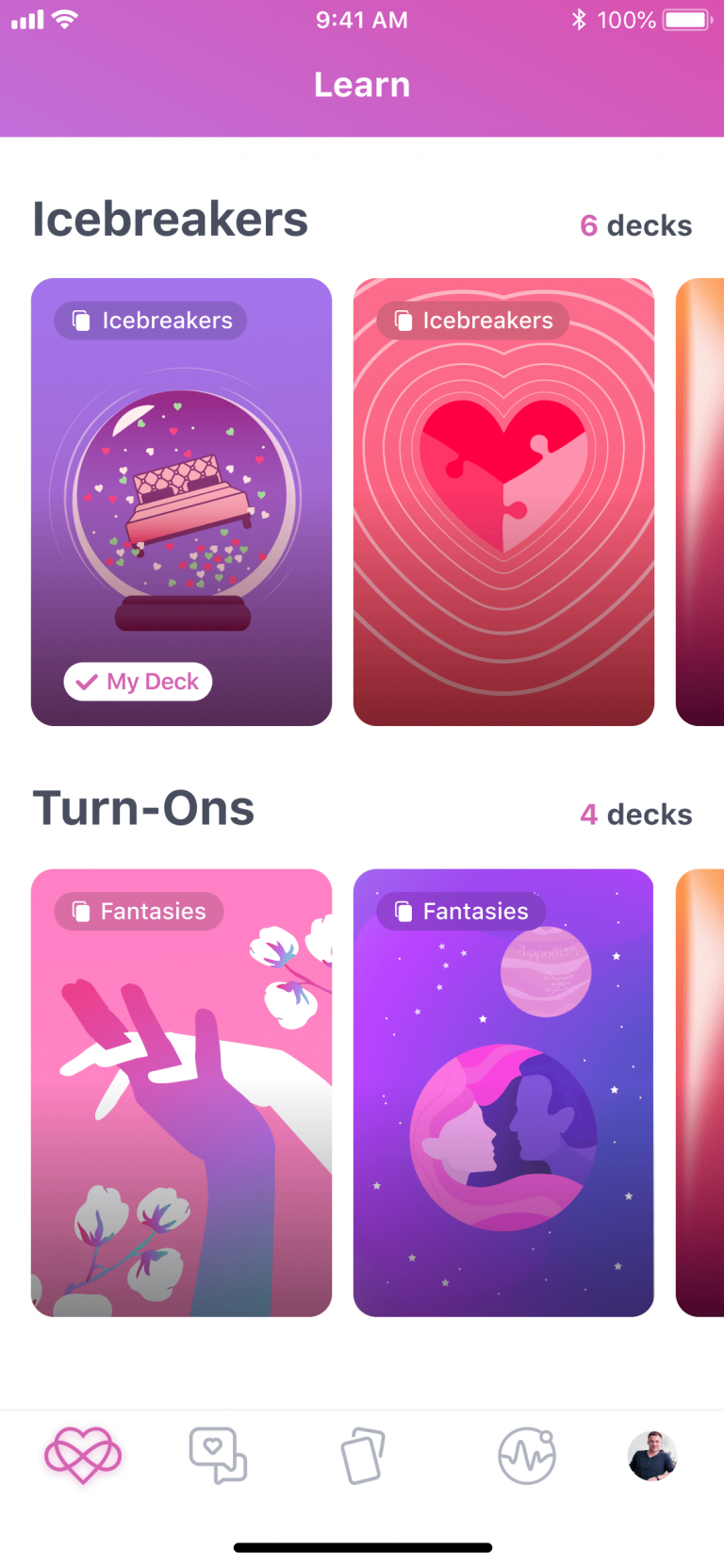Open the profile photo tab
The height and width of the screenshot is (1568, 724).
coord(652,1456)
